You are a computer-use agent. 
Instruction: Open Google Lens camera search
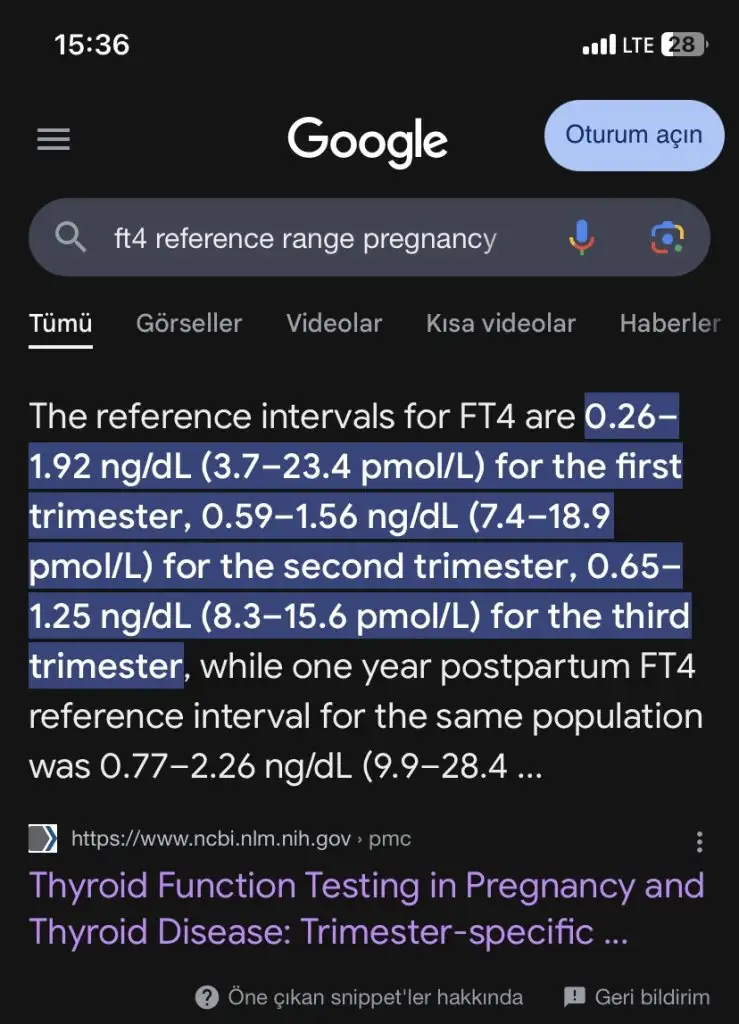point(667,238)
